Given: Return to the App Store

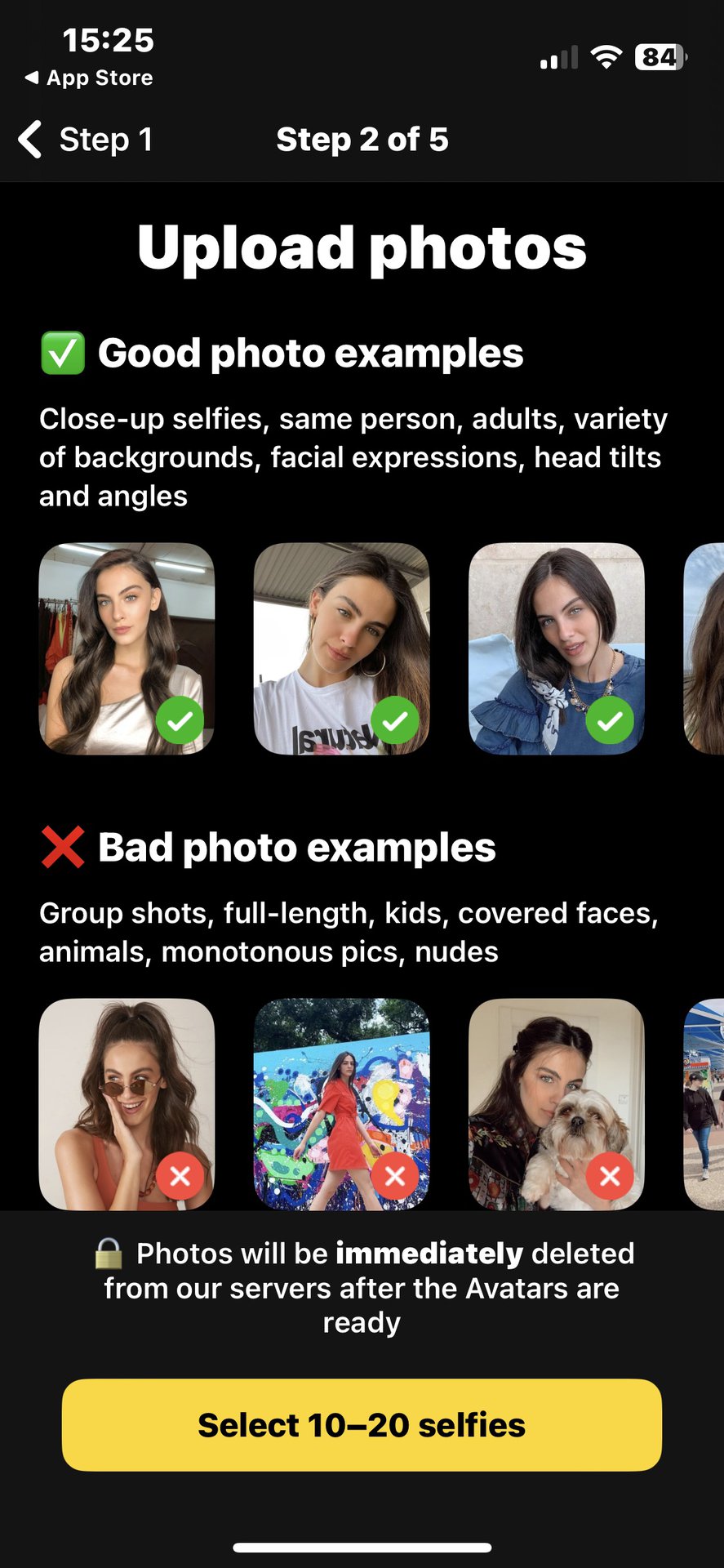Looking at the screenshot, I should coord(89,78).
